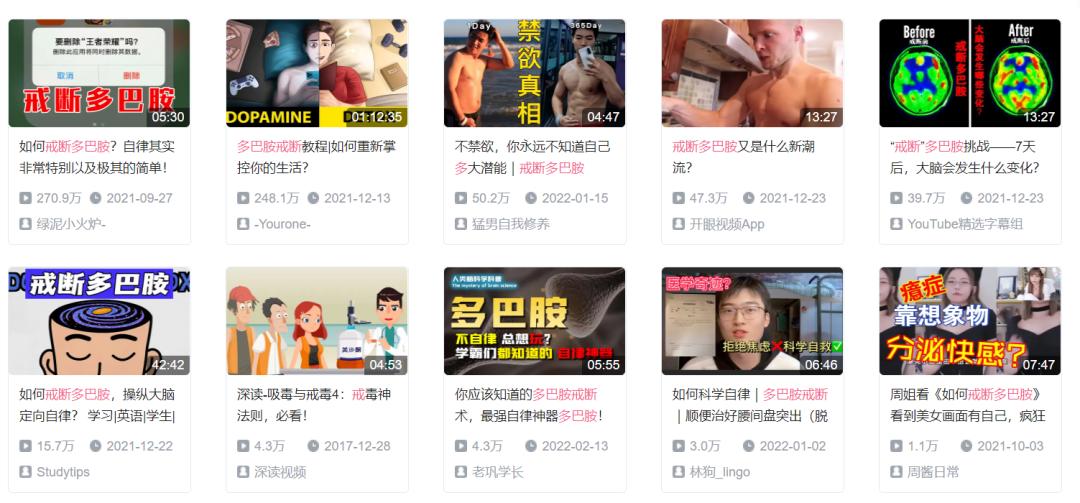Open uploader -Yourone- channel
Screen dimensions: 1080x503
282,224
